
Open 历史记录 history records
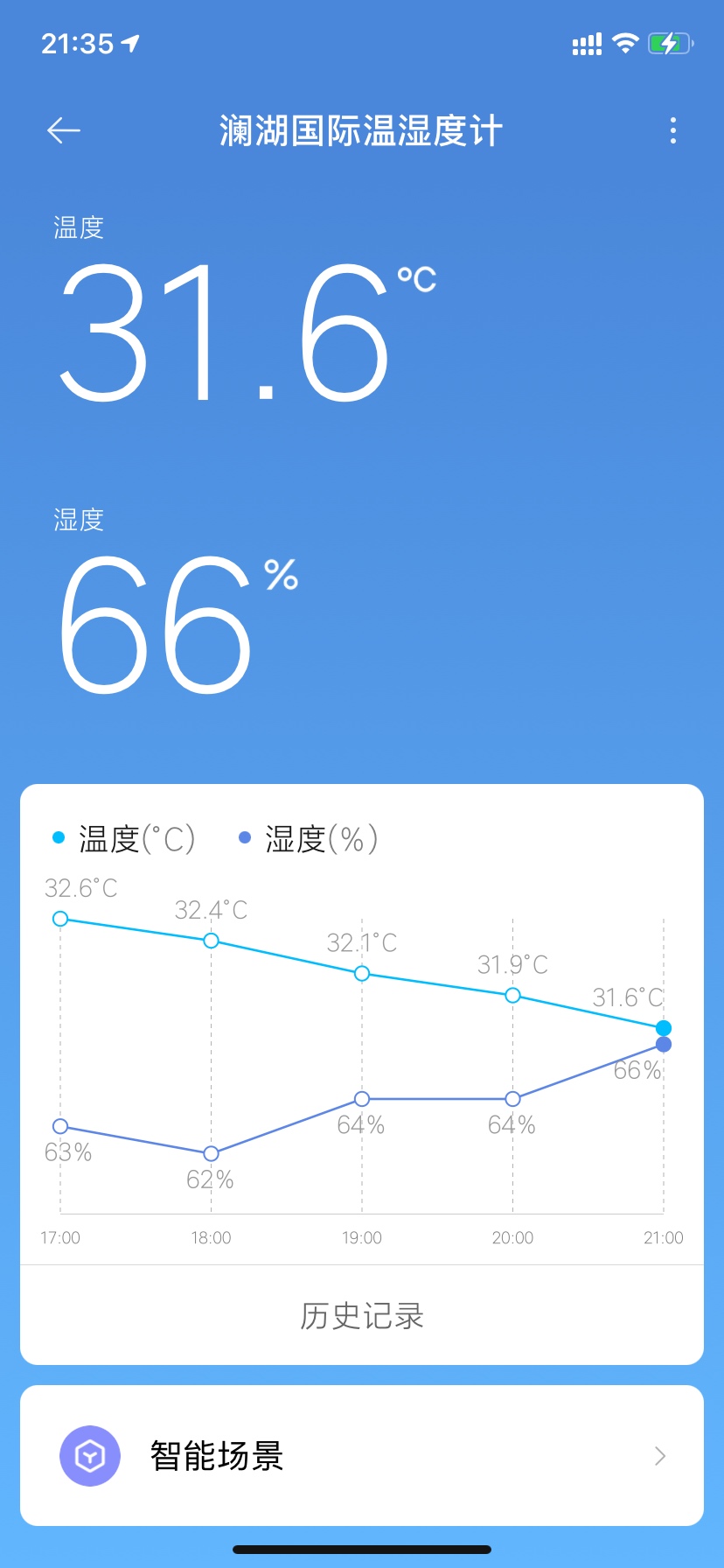[x=362, y=1315]
